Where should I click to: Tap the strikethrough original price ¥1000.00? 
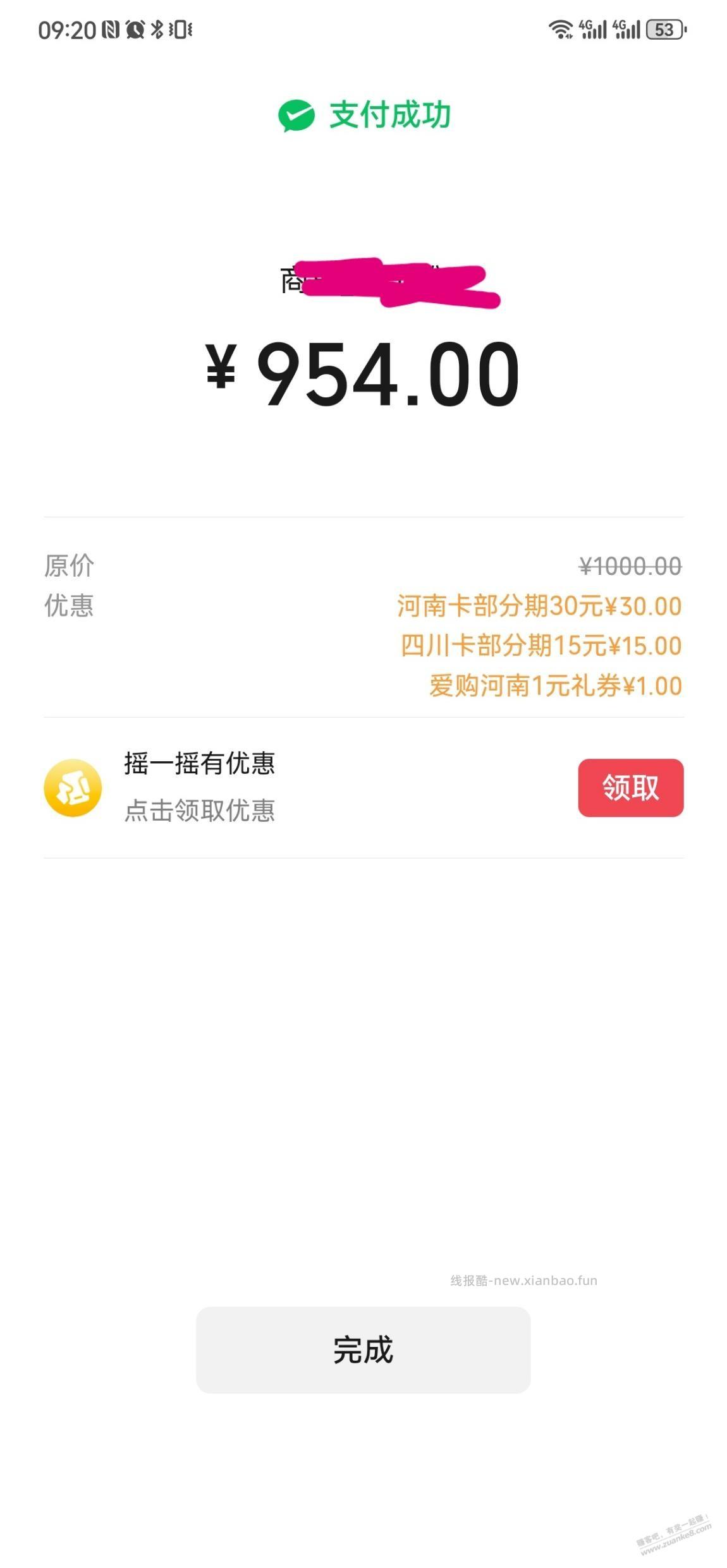point(630,567)
